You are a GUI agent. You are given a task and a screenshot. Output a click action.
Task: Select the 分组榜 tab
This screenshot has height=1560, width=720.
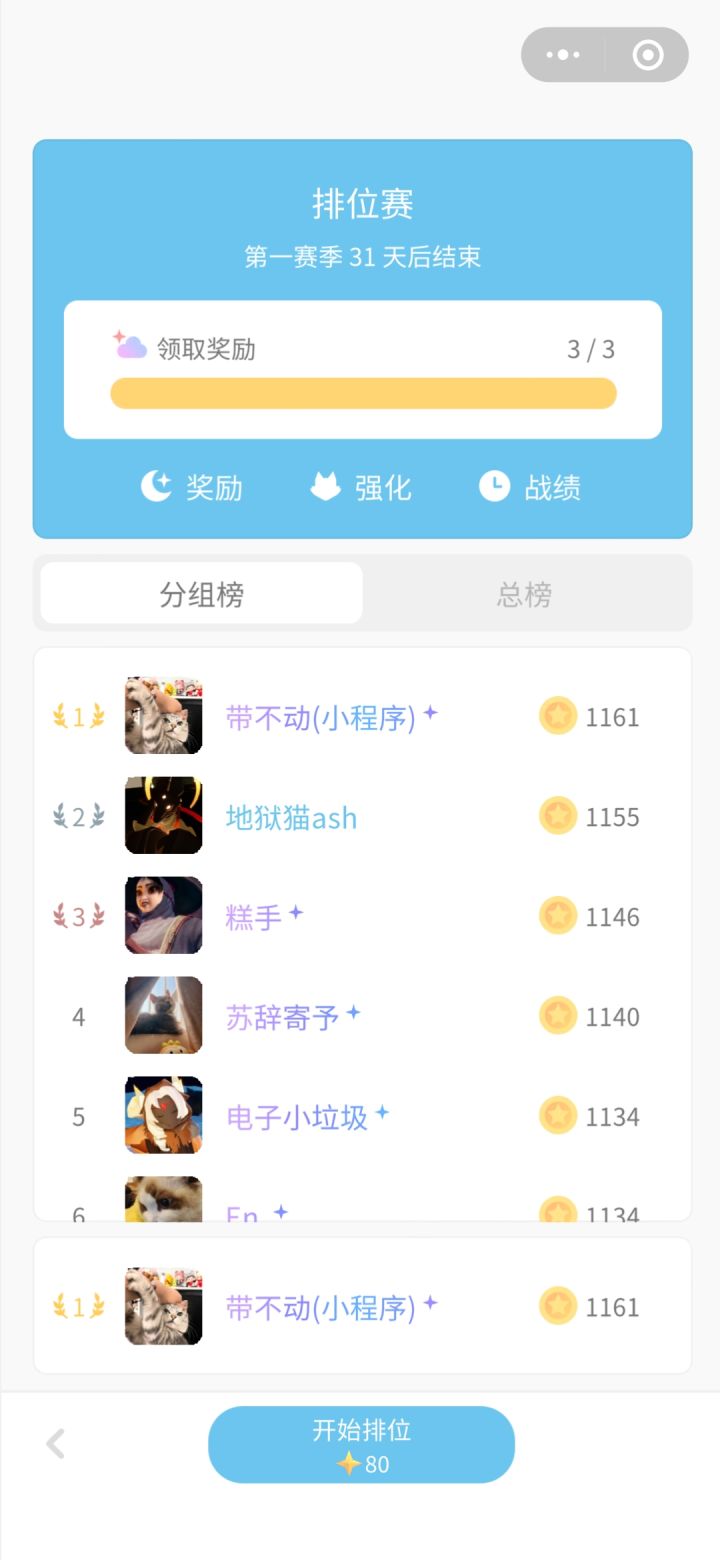click(200, 592)
